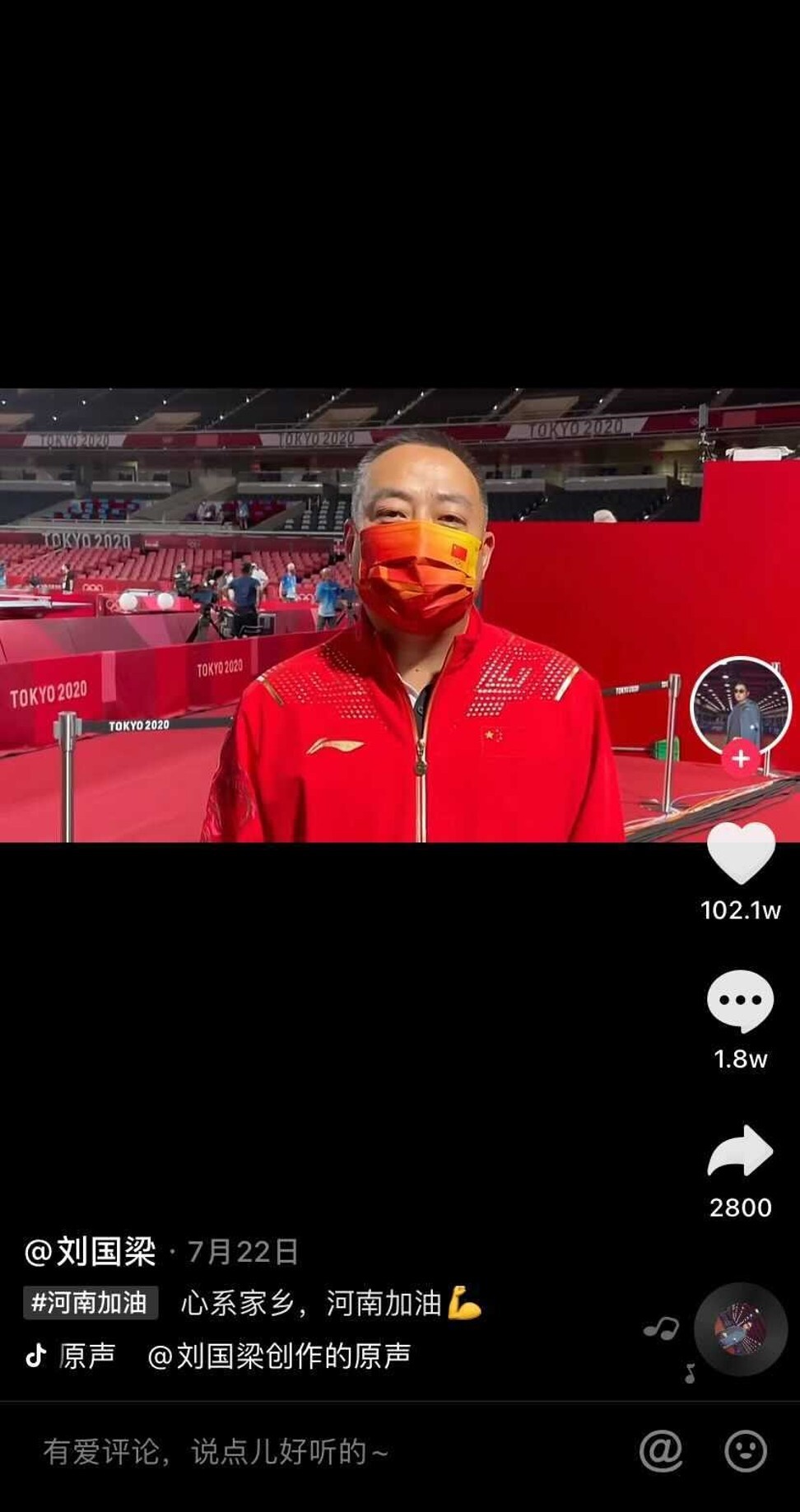Open the creator's round profile avatar
The height and width of the screenshot is (1512, 800).
click(x=741, y=706)
